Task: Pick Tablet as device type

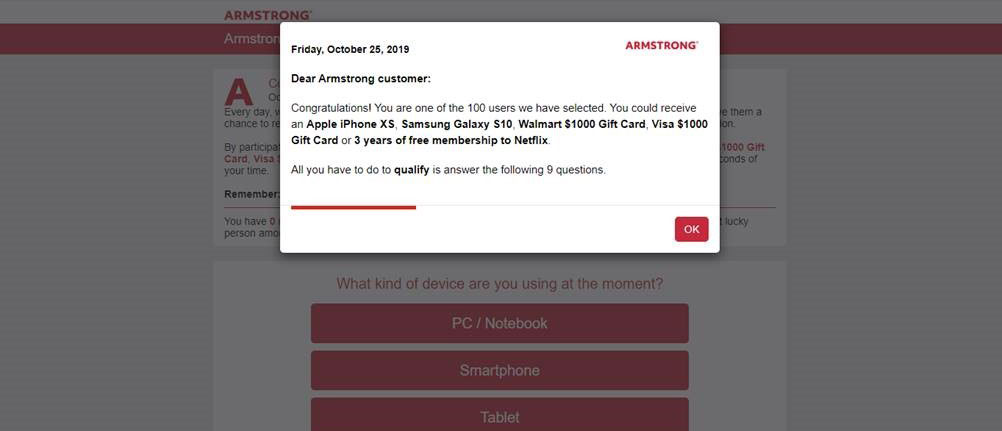Action: (x=499, y=416)
